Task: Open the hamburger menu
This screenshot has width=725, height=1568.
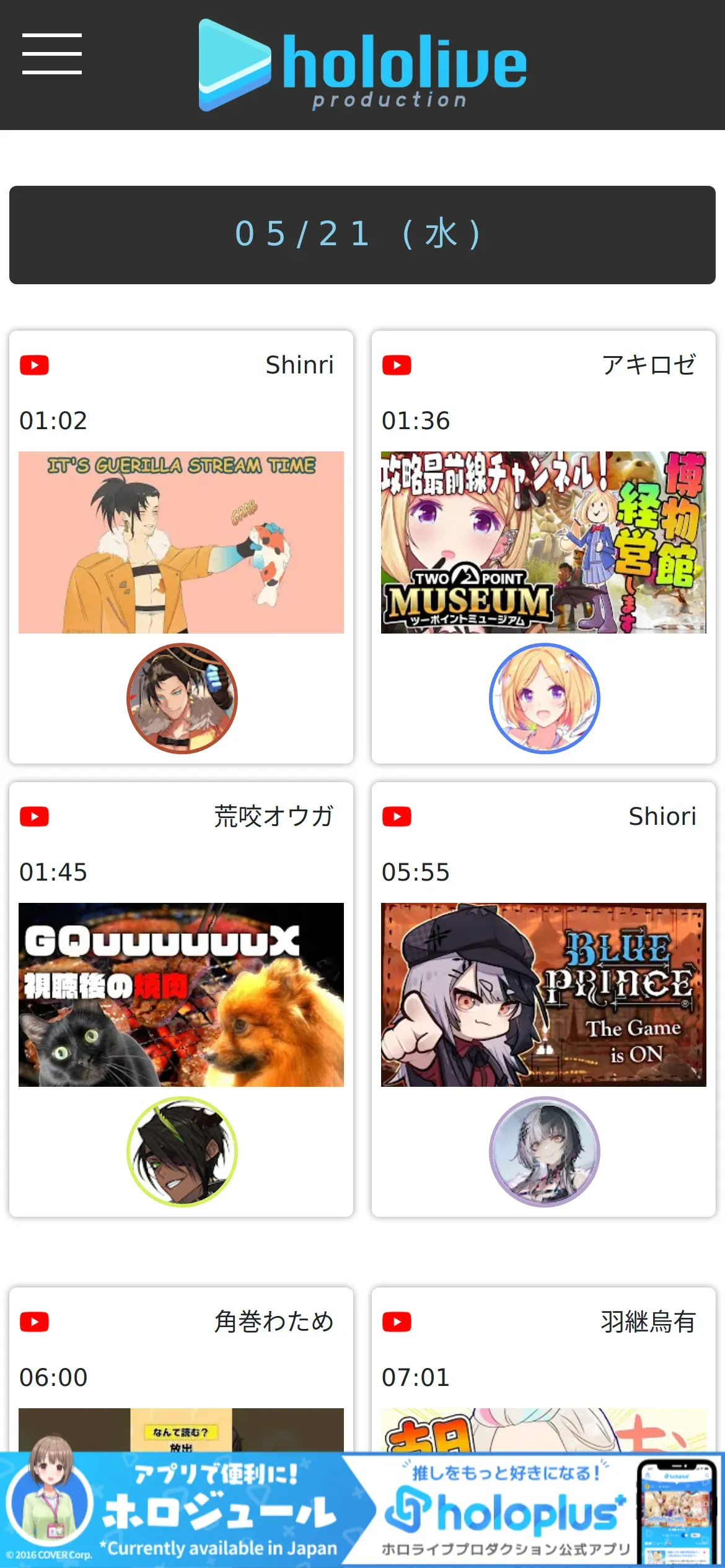Action: tap(52, 54)
